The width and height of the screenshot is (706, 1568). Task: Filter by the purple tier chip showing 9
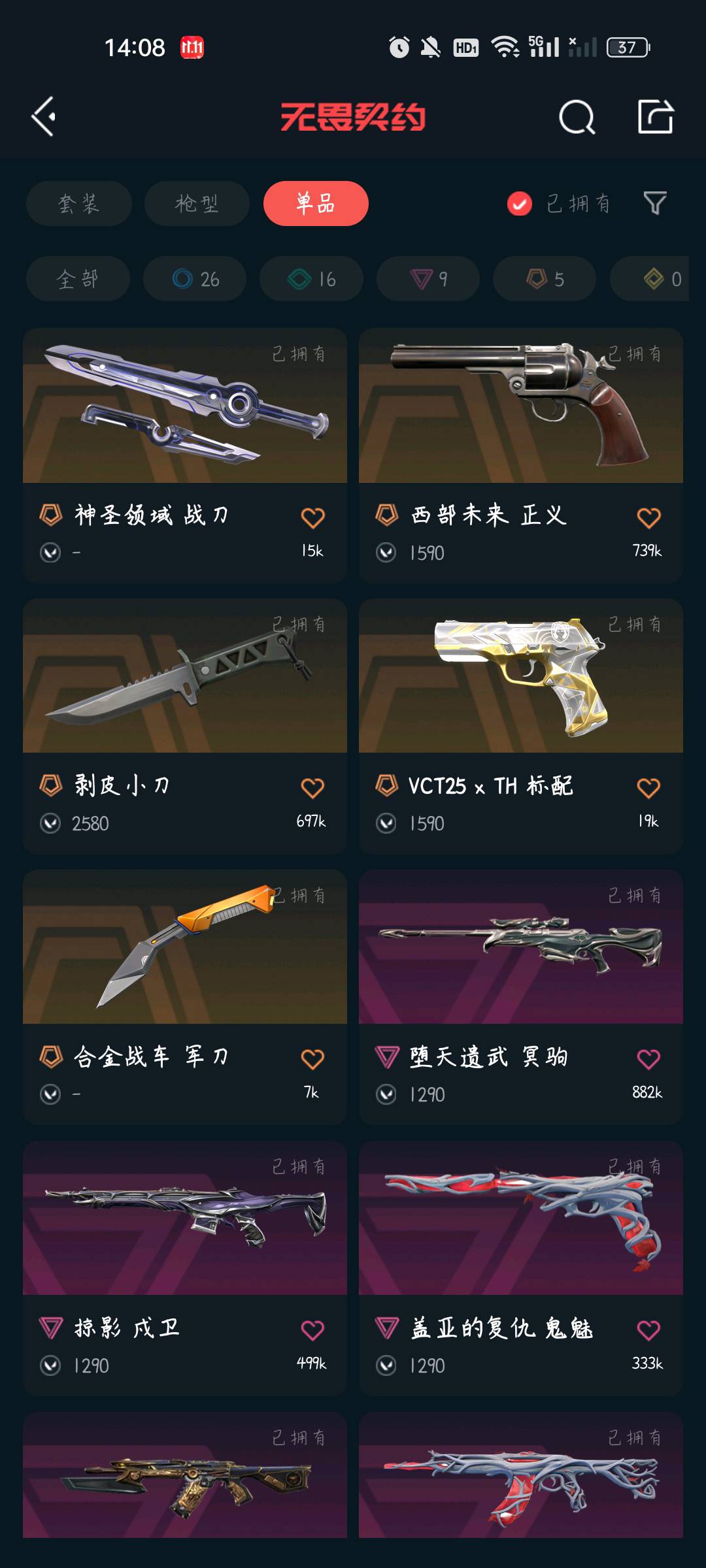(428, 279)
